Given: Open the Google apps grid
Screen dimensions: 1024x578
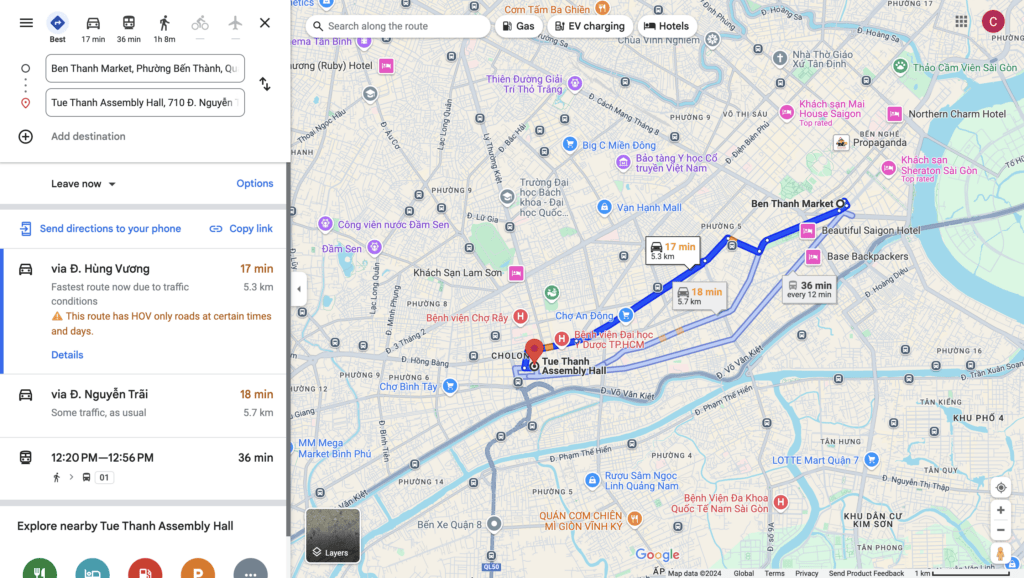Looking at the screenshot, I should pyautogui.click(x=961, y=22).
